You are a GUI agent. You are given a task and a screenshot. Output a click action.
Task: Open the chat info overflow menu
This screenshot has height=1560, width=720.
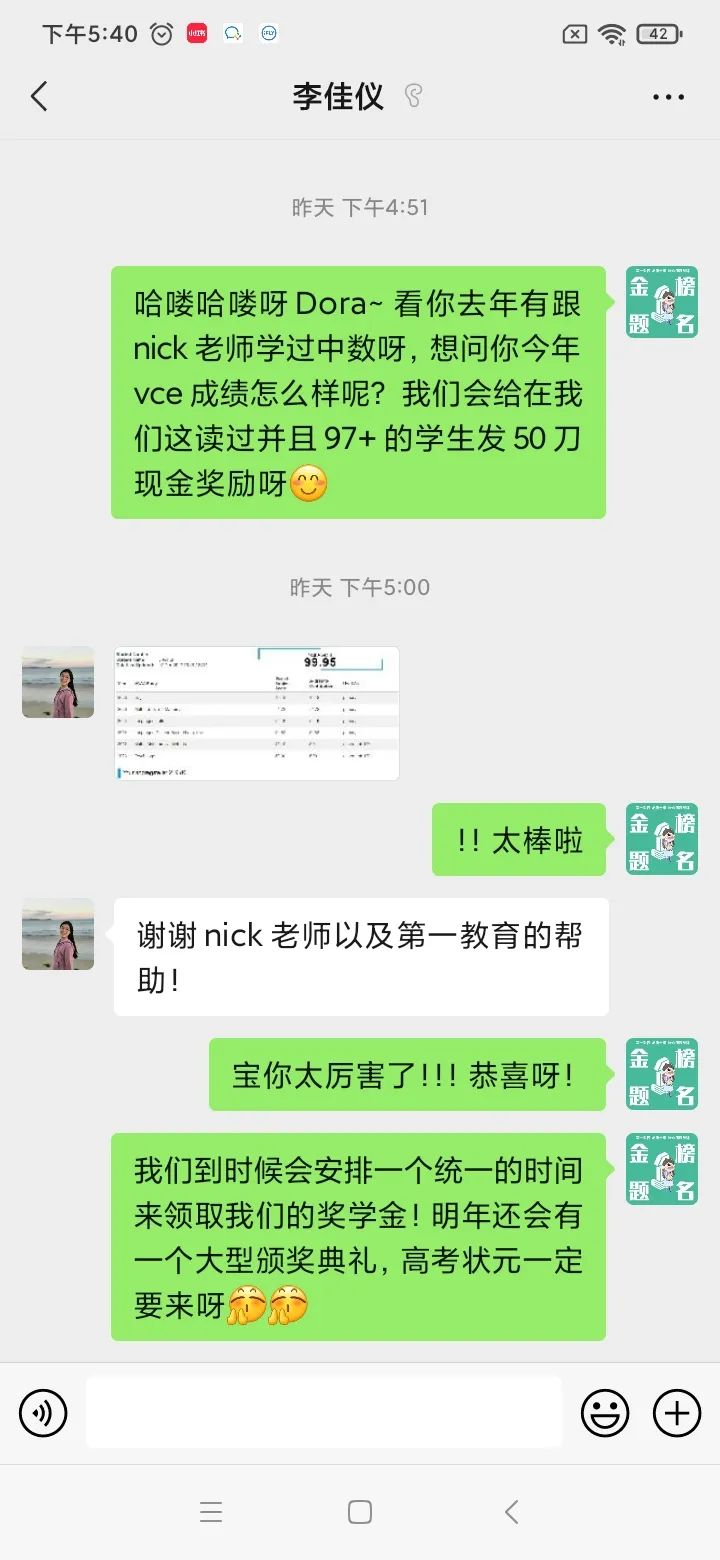668,97
